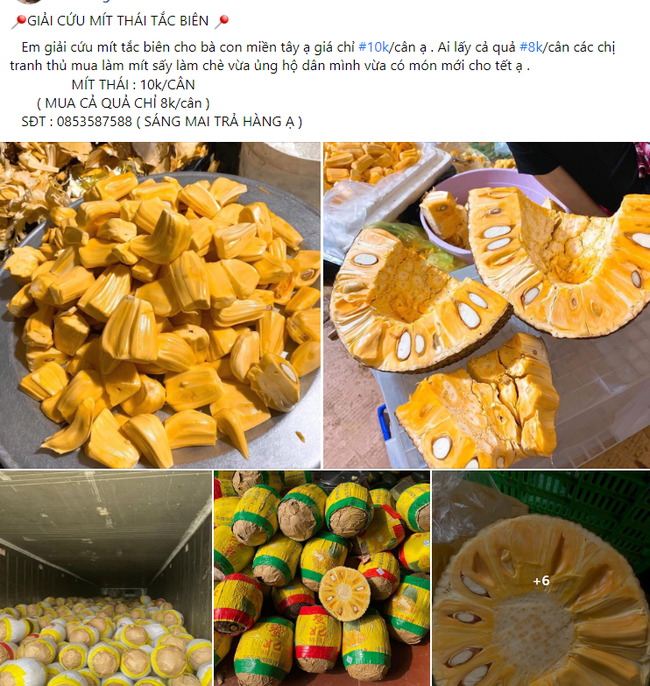Open the photo of the jackfruit-filled truck

[x=105, y=578]
